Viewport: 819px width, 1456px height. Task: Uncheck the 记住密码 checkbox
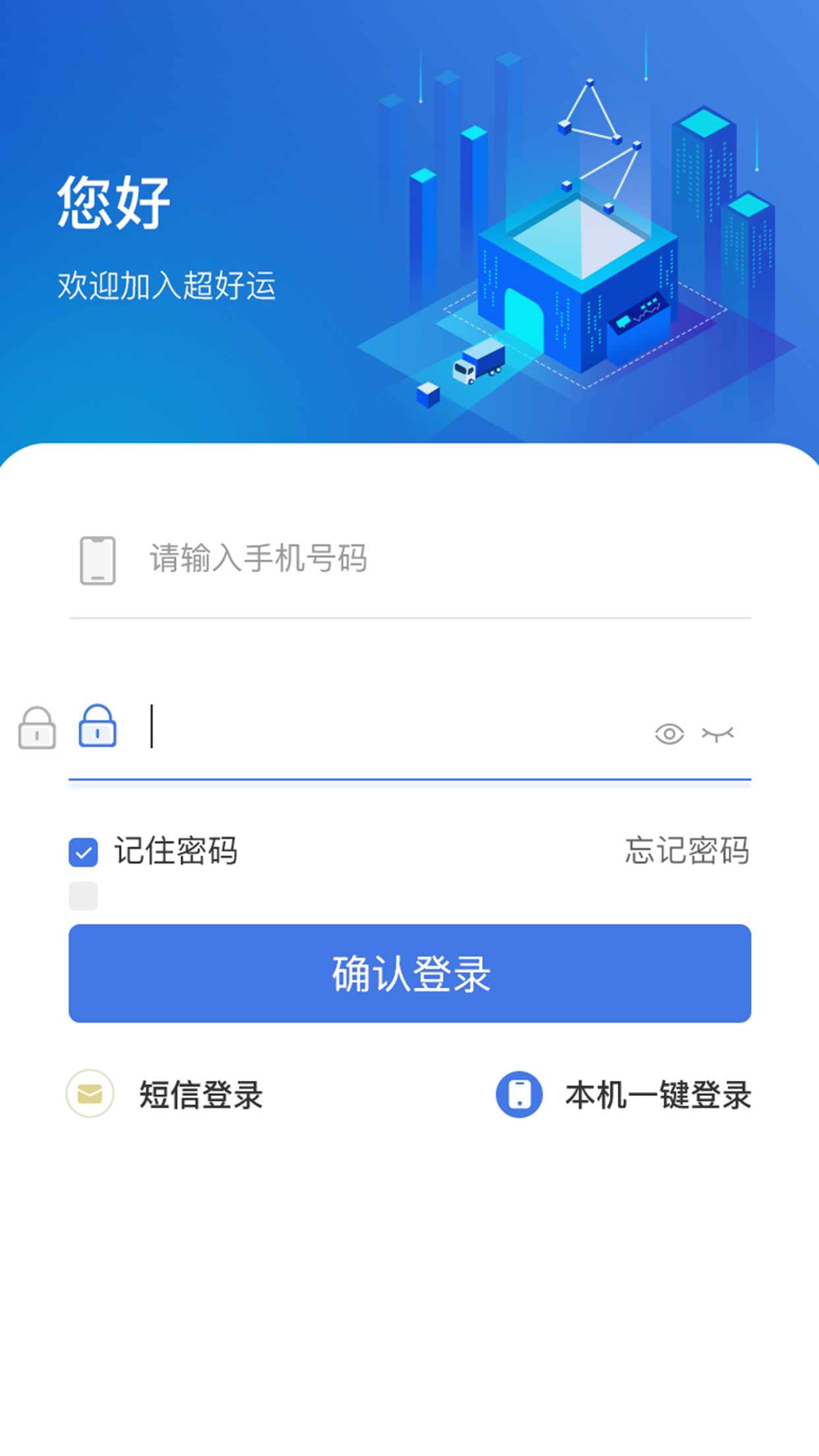pyautogui.click(x=82, y=852)
